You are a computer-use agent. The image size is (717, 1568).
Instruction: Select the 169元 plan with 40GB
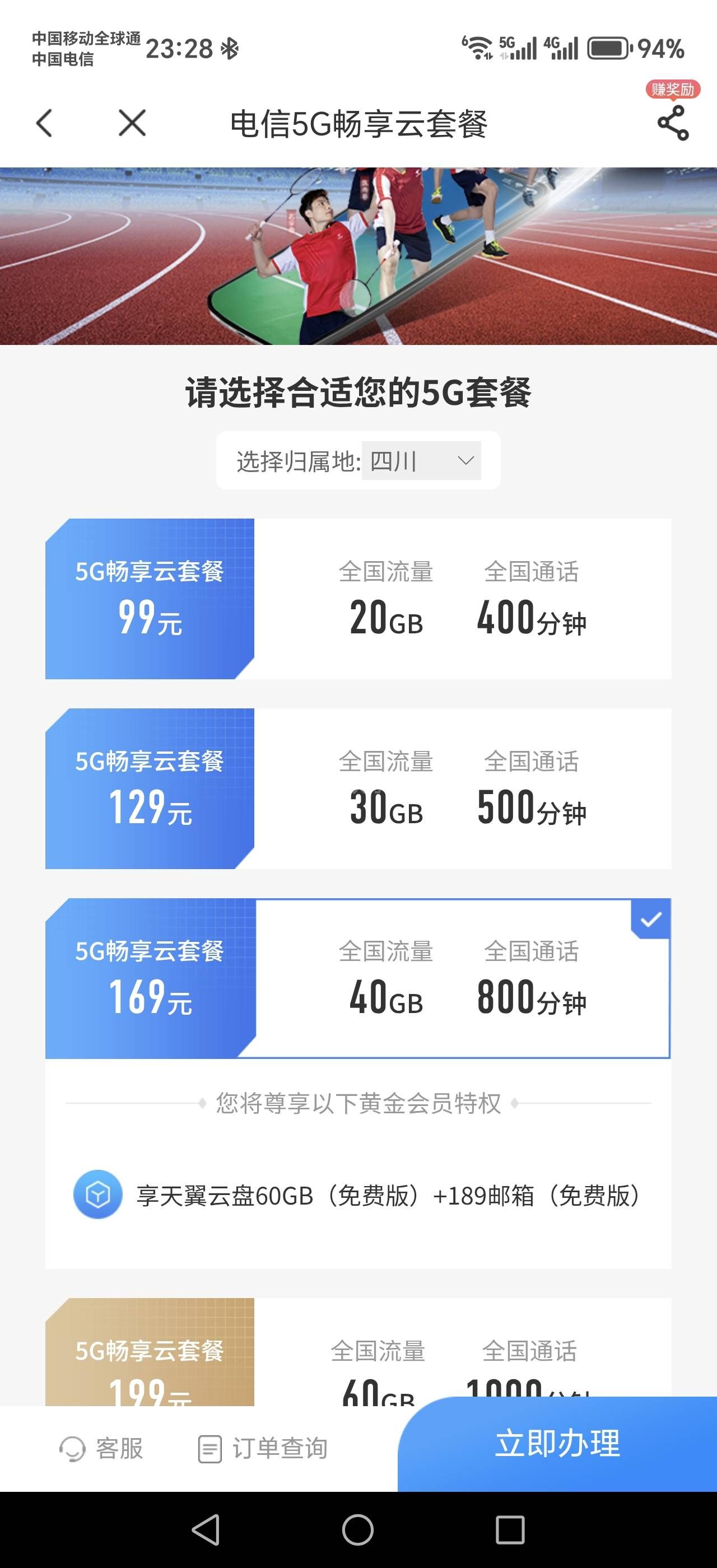[x=358, y=978]
